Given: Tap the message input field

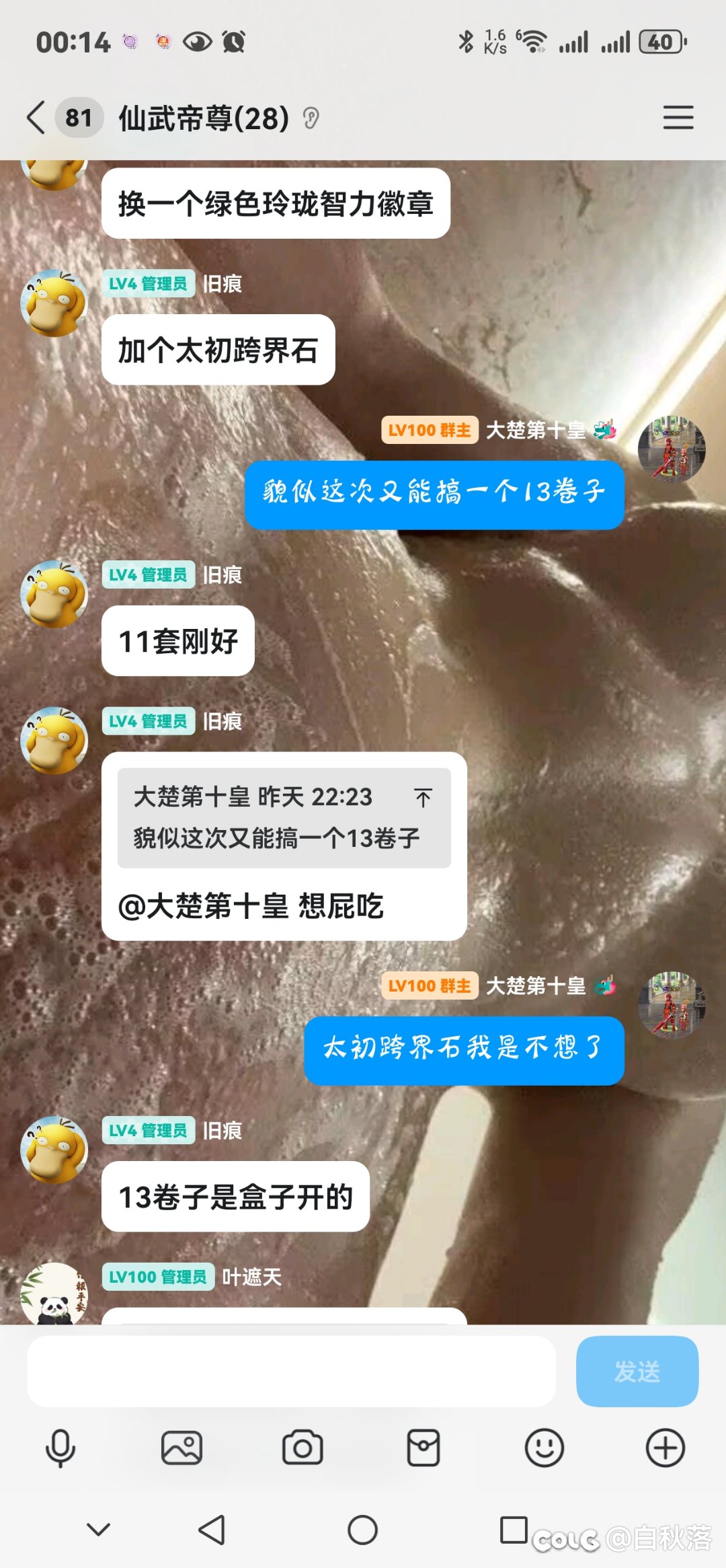Looking at the screenshot, I should pos(291,1371).
